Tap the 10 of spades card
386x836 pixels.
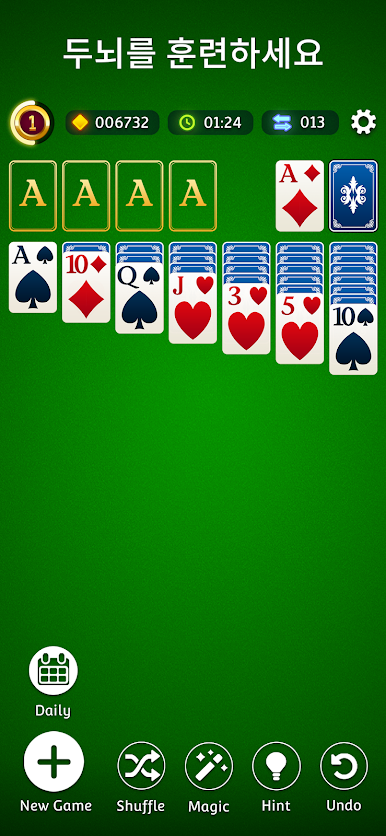click(x=353, y=339)
